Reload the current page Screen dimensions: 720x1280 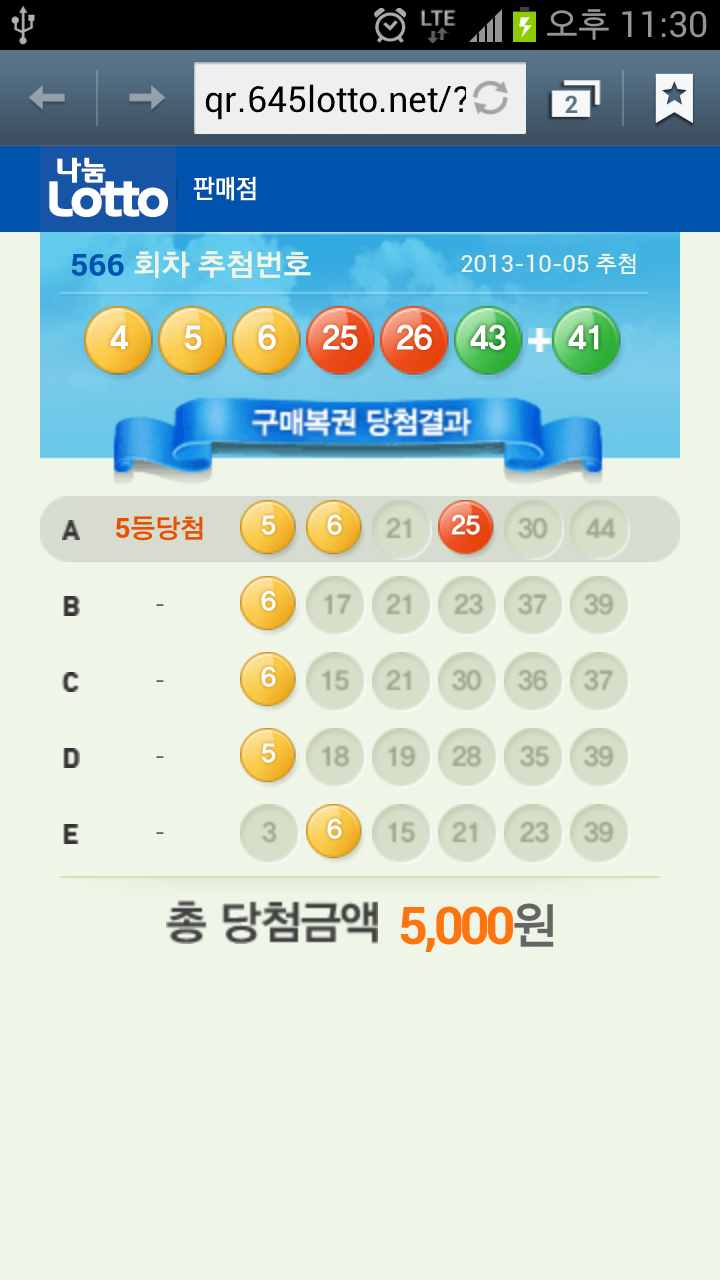pos(491,98)
